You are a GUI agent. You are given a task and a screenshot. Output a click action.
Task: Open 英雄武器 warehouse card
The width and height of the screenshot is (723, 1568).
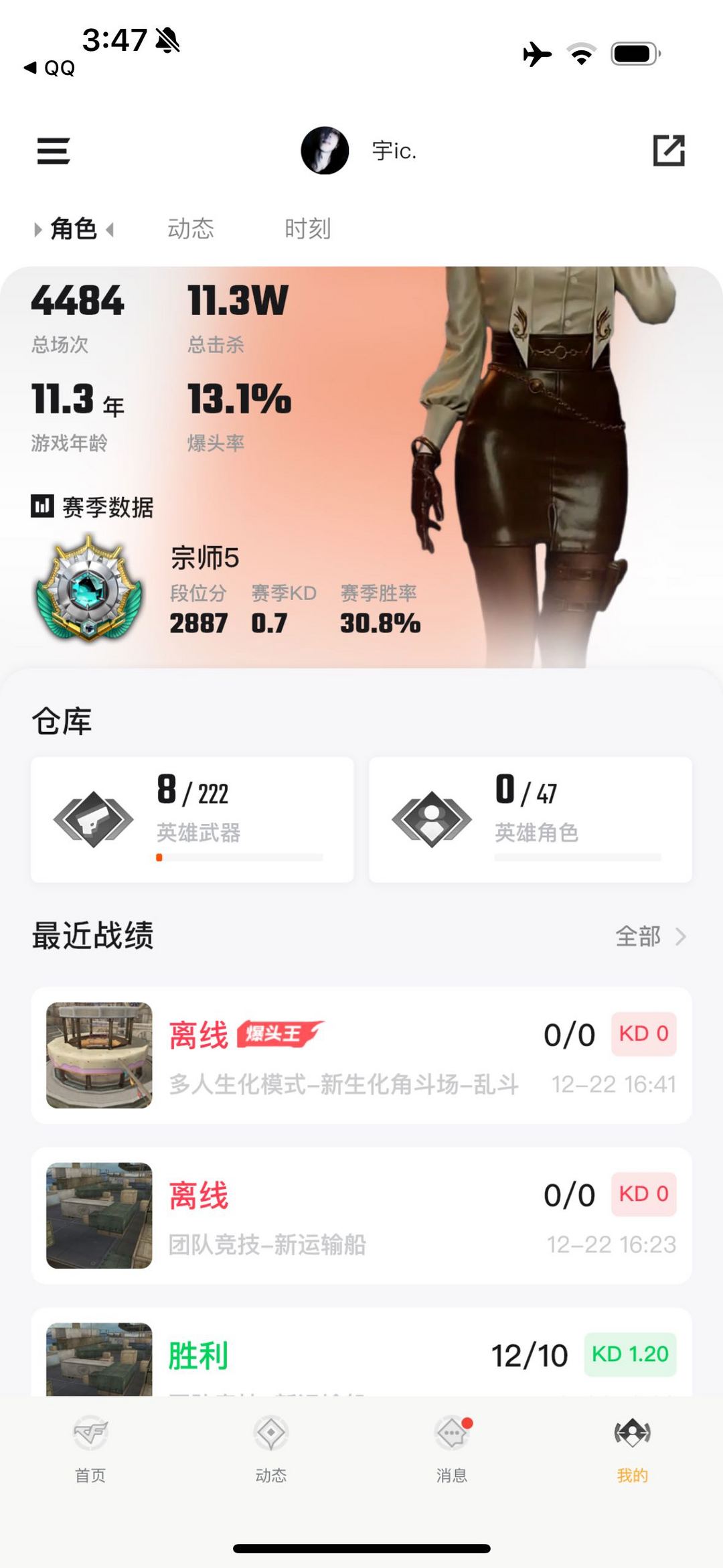click(192, 819)
